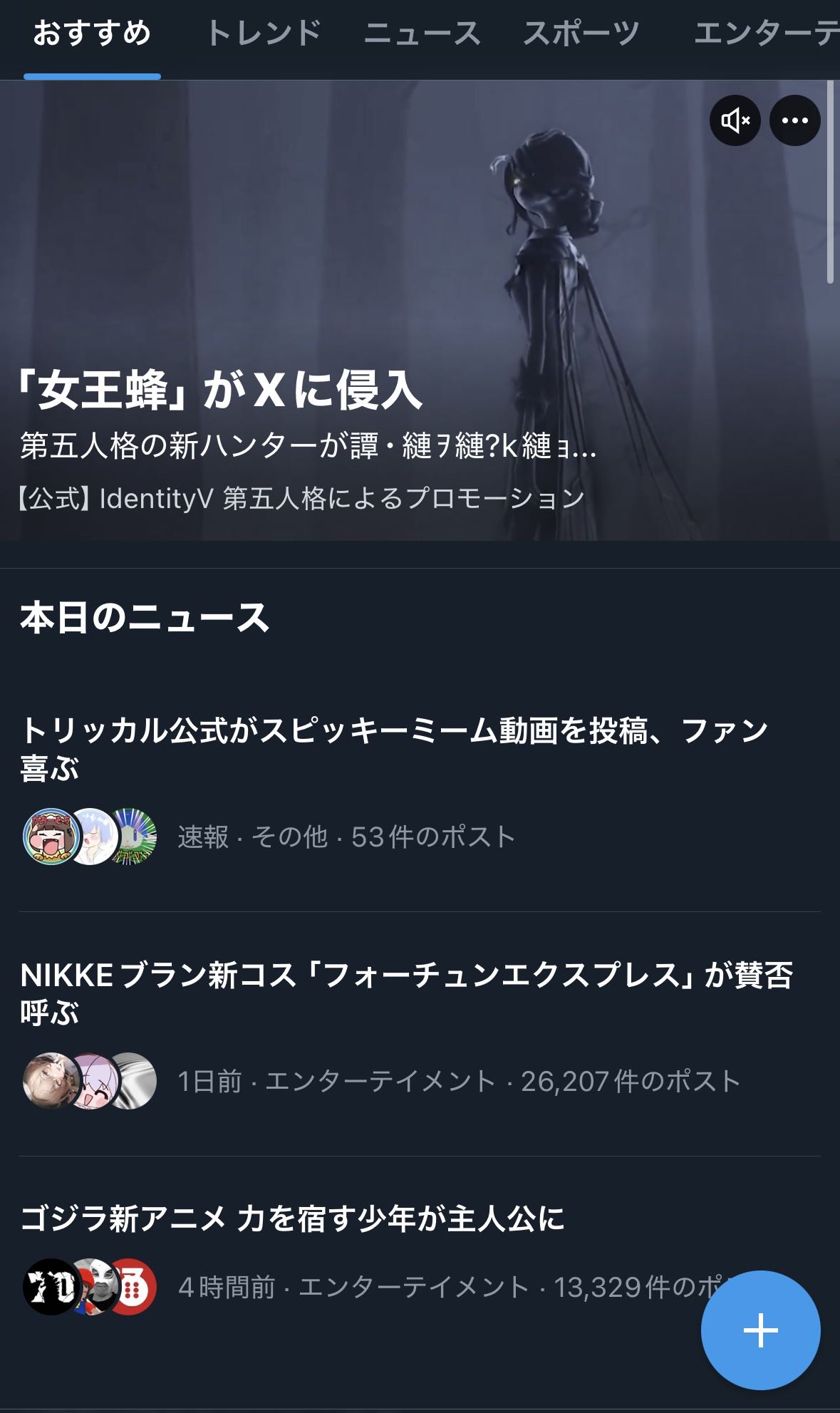840x1413 pixels.
Task: Switch to the トレンド tab
Action: click(x=263, y=33)
